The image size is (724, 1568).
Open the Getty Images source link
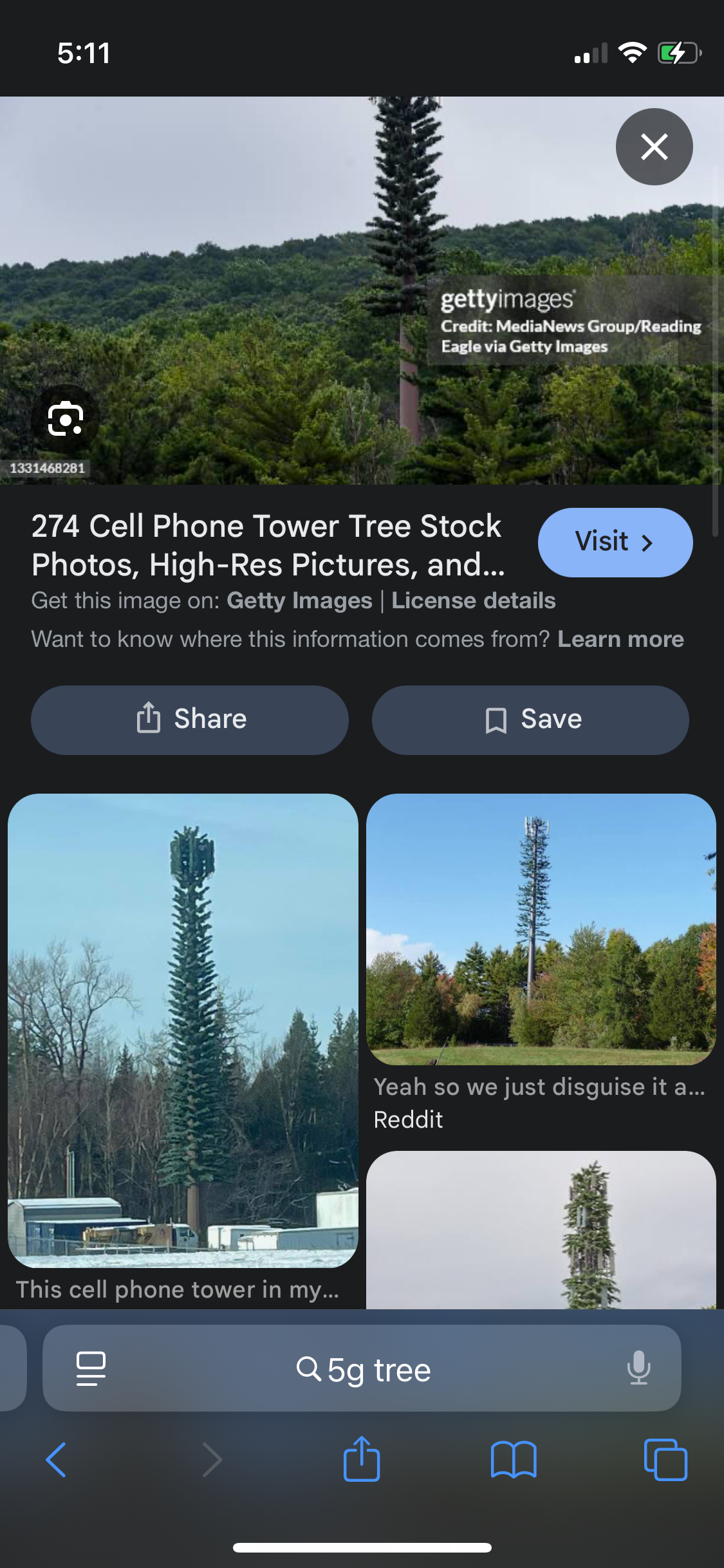[x=299, y=601]
